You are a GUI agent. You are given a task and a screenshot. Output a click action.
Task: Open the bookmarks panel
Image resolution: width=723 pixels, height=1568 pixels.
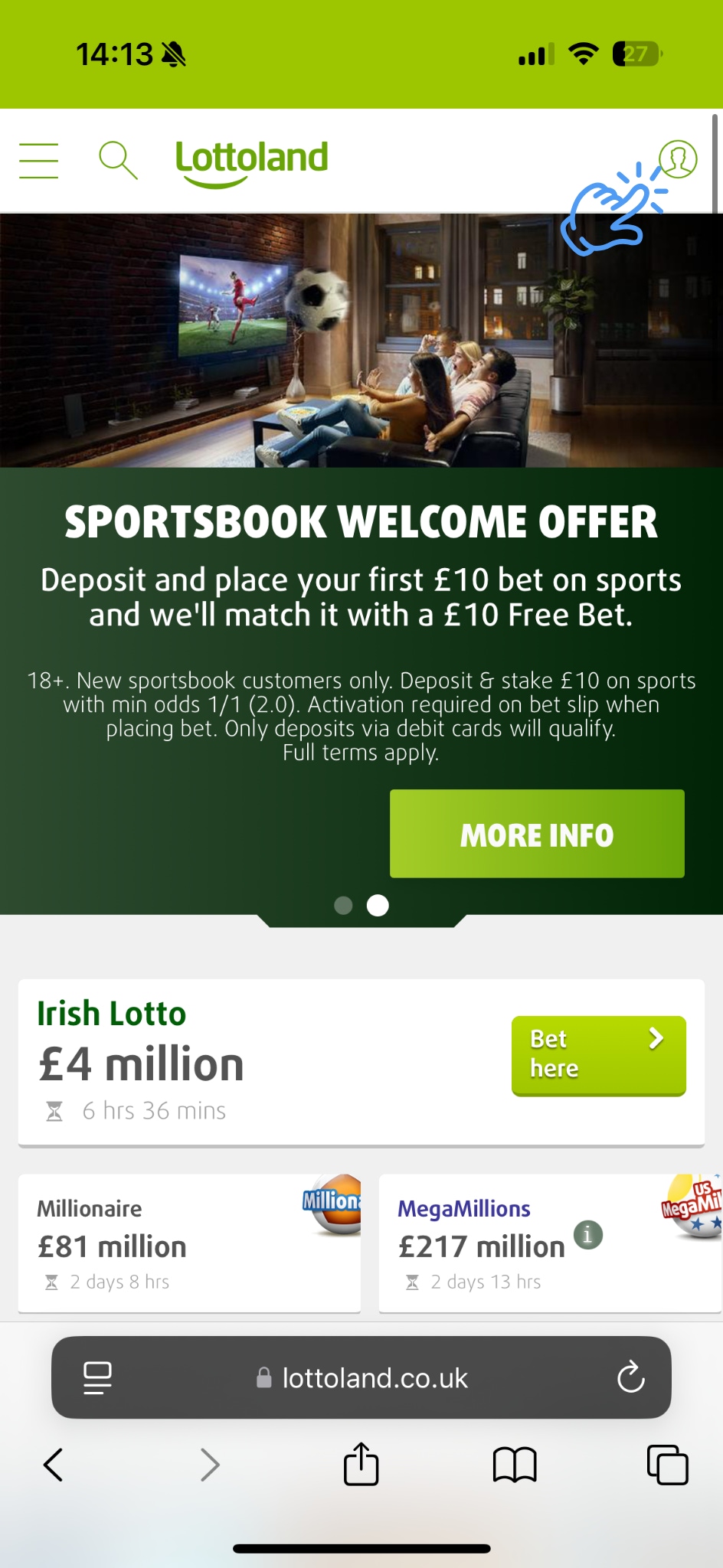pos(514,1463)
